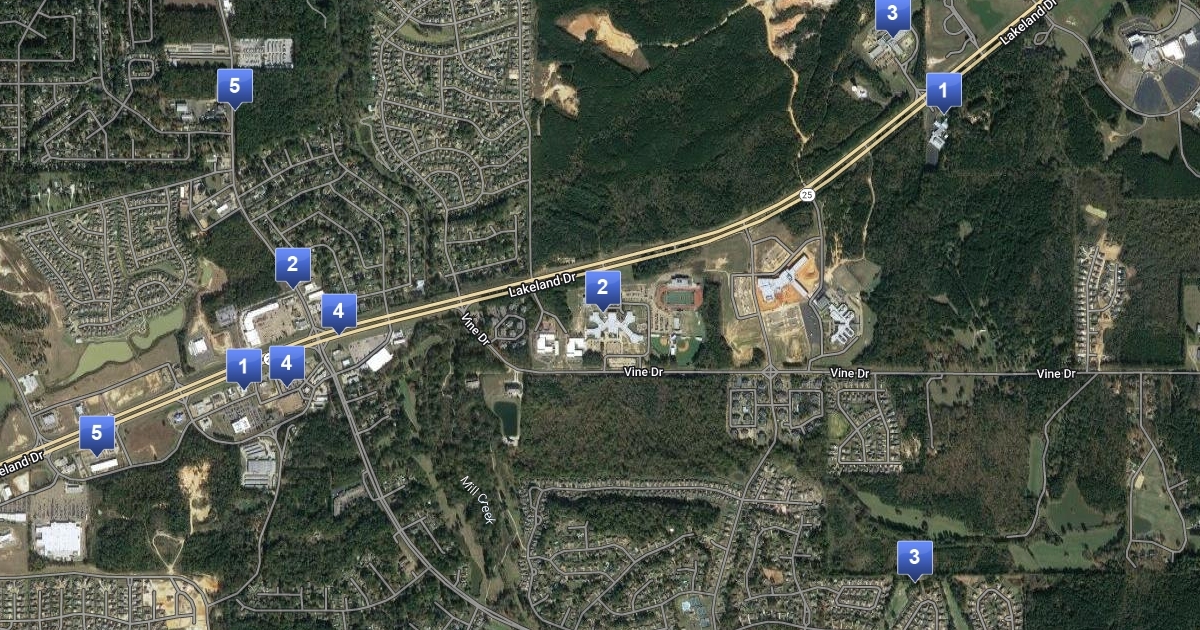
Task: Open pin 5 on the wooded residential road
Action: click(234, 86)
